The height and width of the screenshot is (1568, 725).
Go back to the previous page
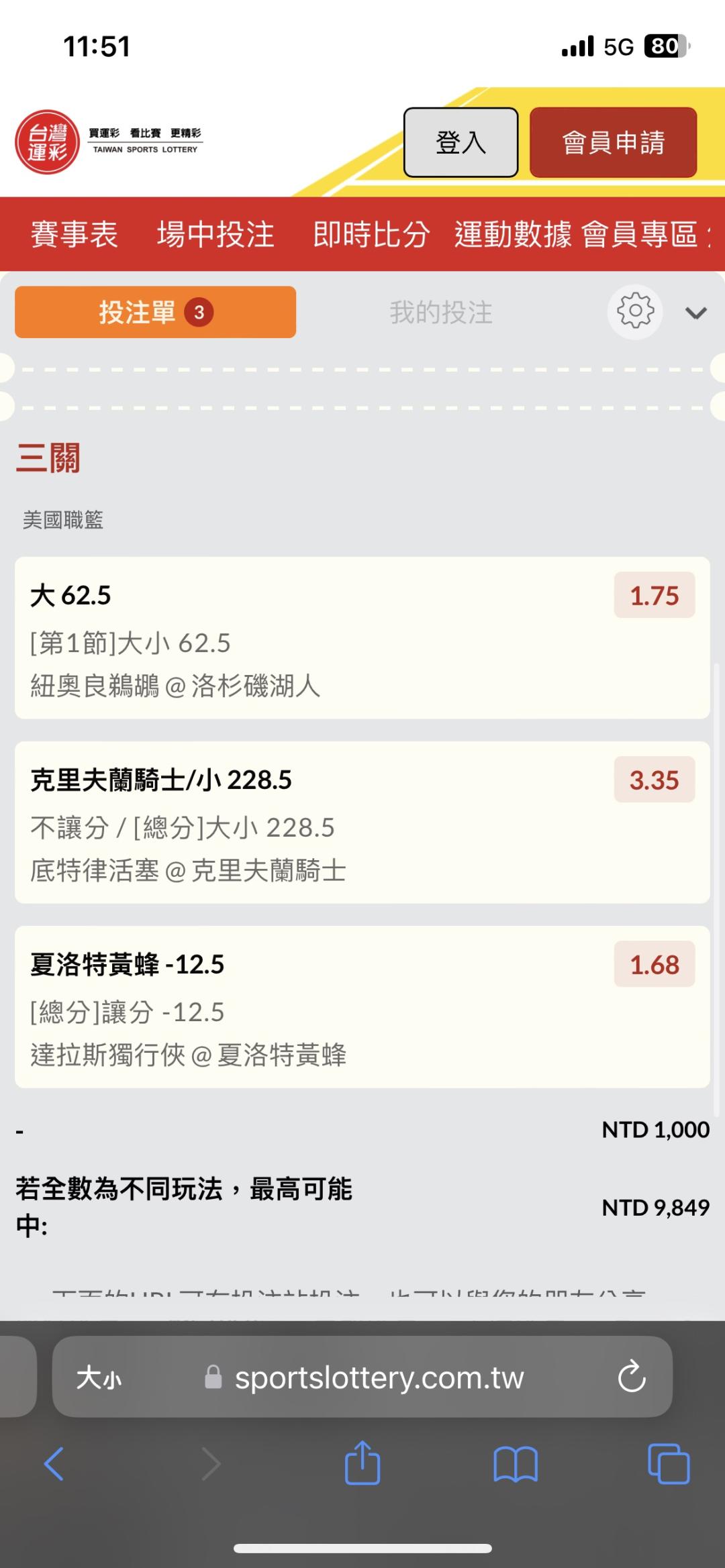click(x=54, y=1463)
